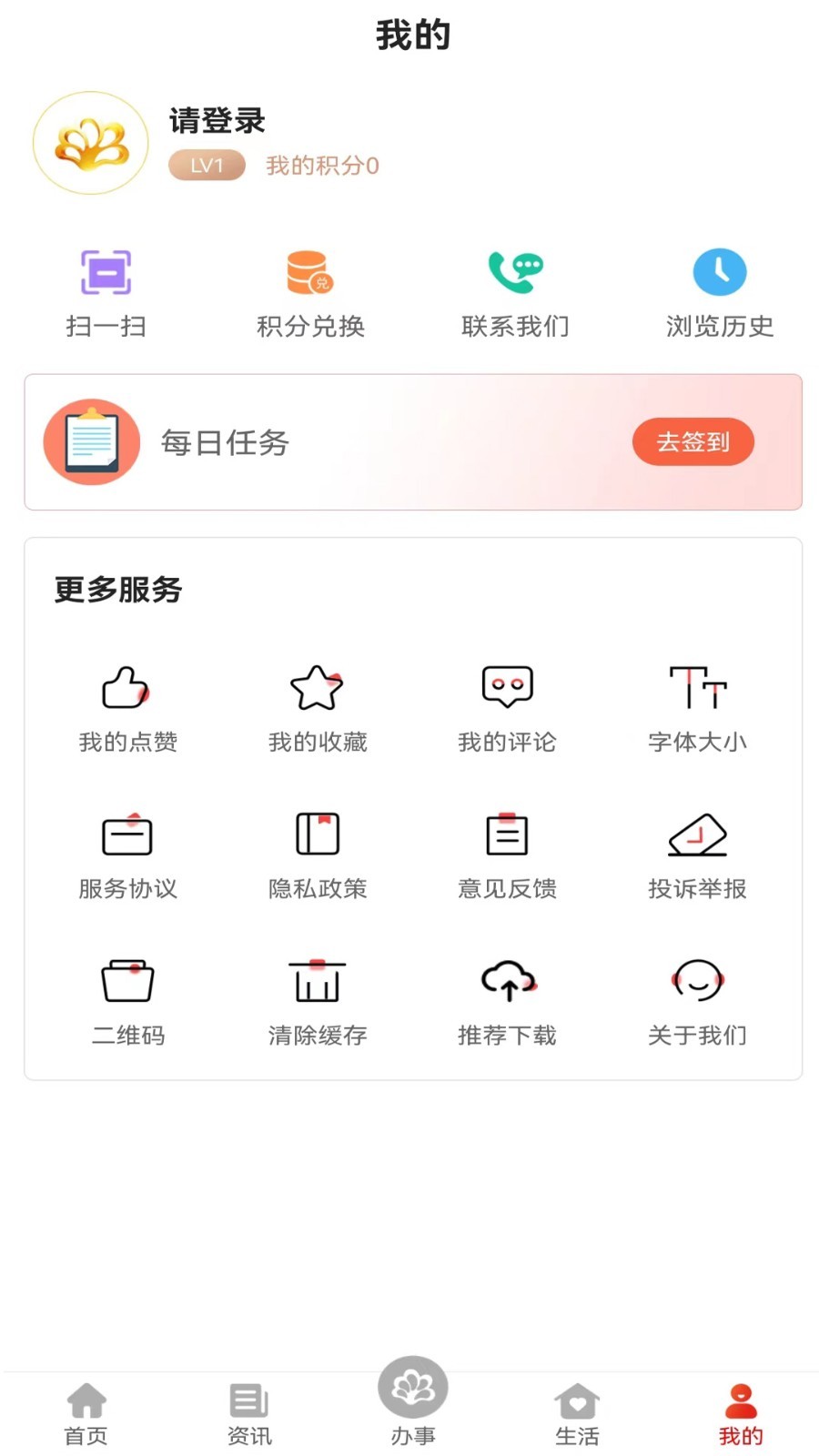Open the 扫一扫 scanner
The image size is (819, 1456).
point(106,294)
